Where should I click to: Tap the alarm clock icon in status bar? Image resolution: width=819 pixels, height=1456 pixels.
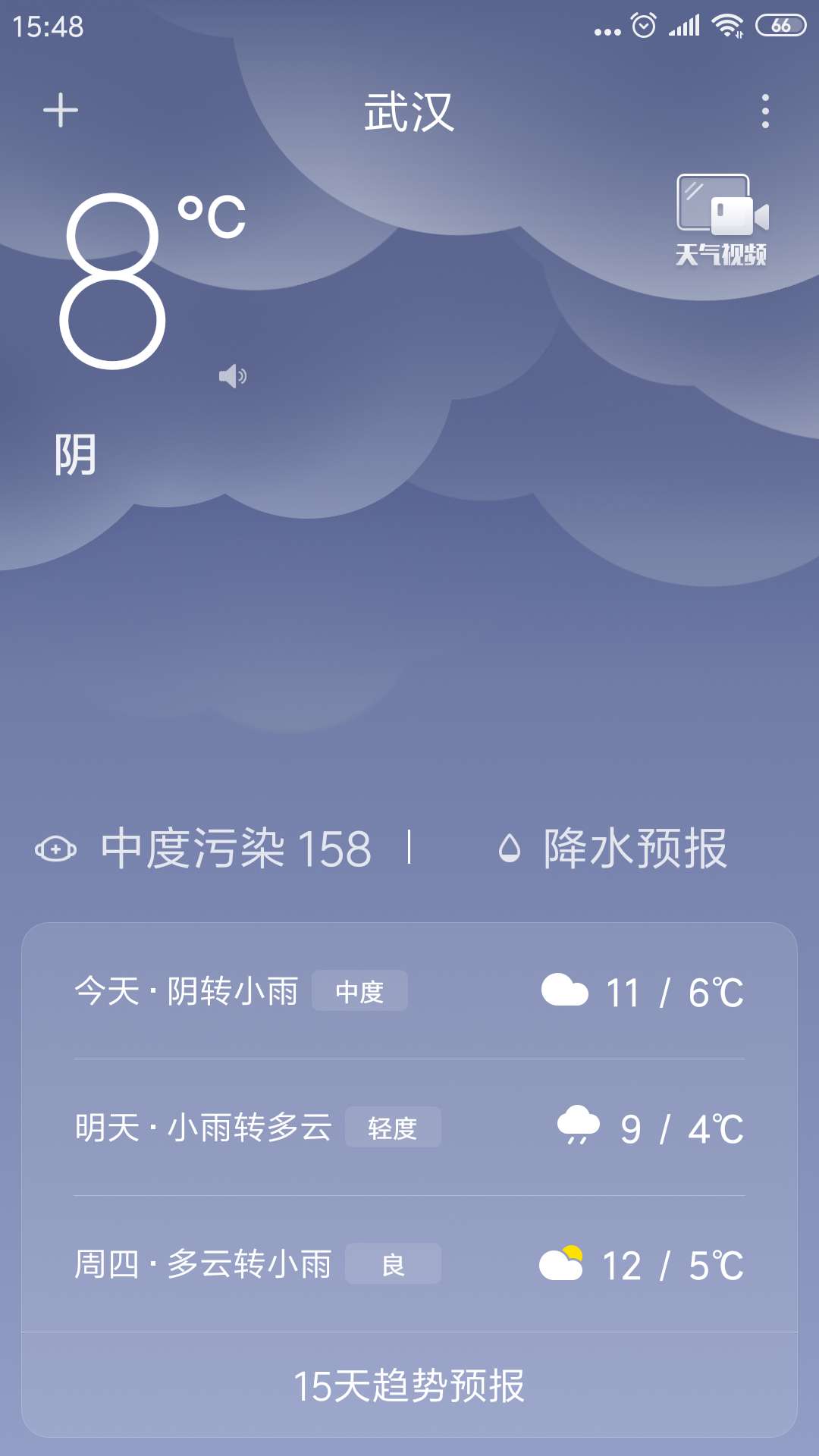click(644, 24)
